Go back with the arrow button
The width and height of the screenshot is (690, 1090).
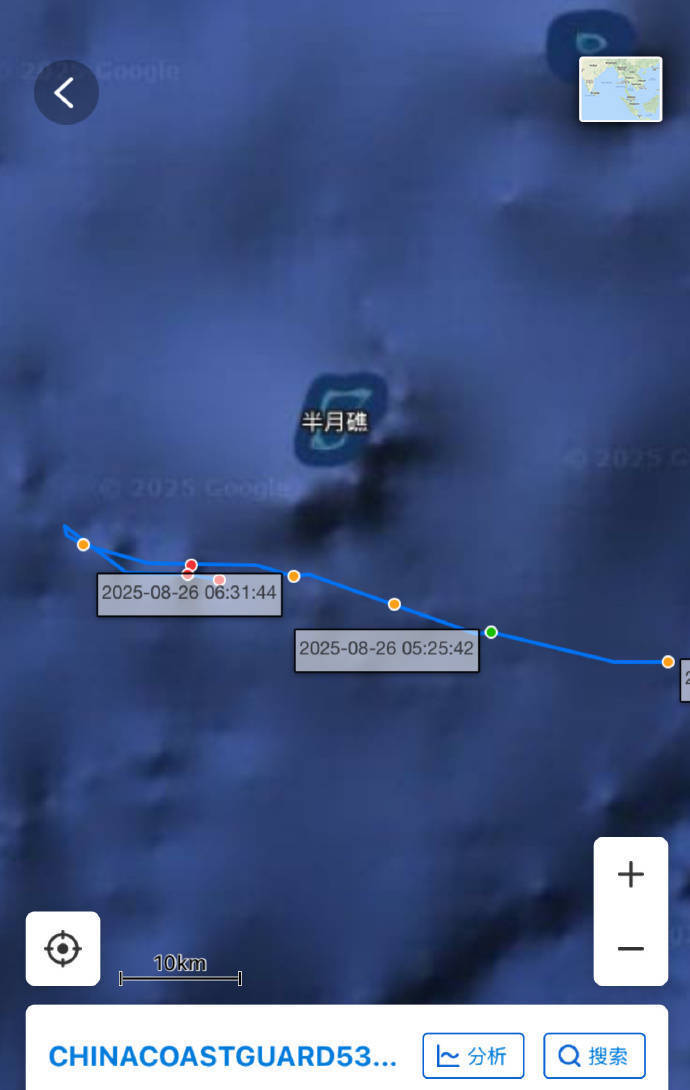tap(66, 93)
